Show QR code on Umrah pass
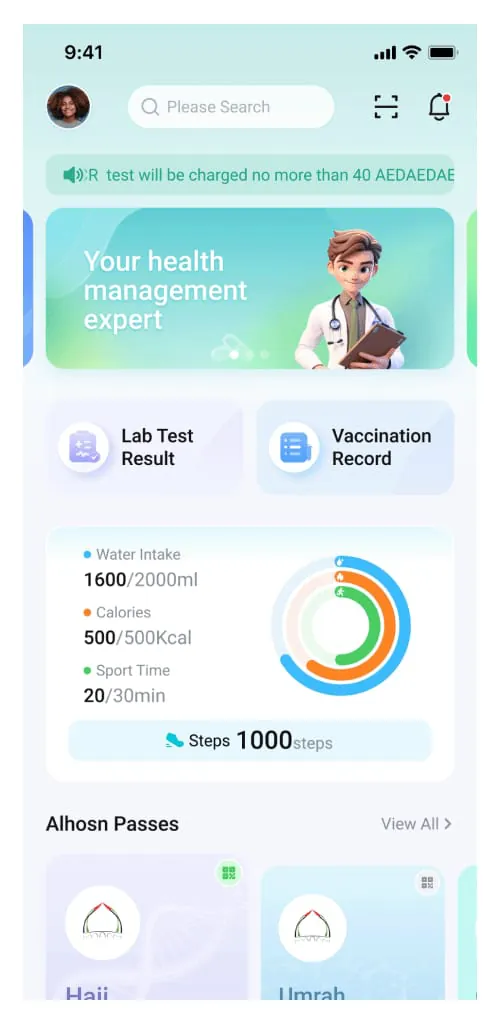This screenshot has width=500, height=1024. [x=427, y=883]
